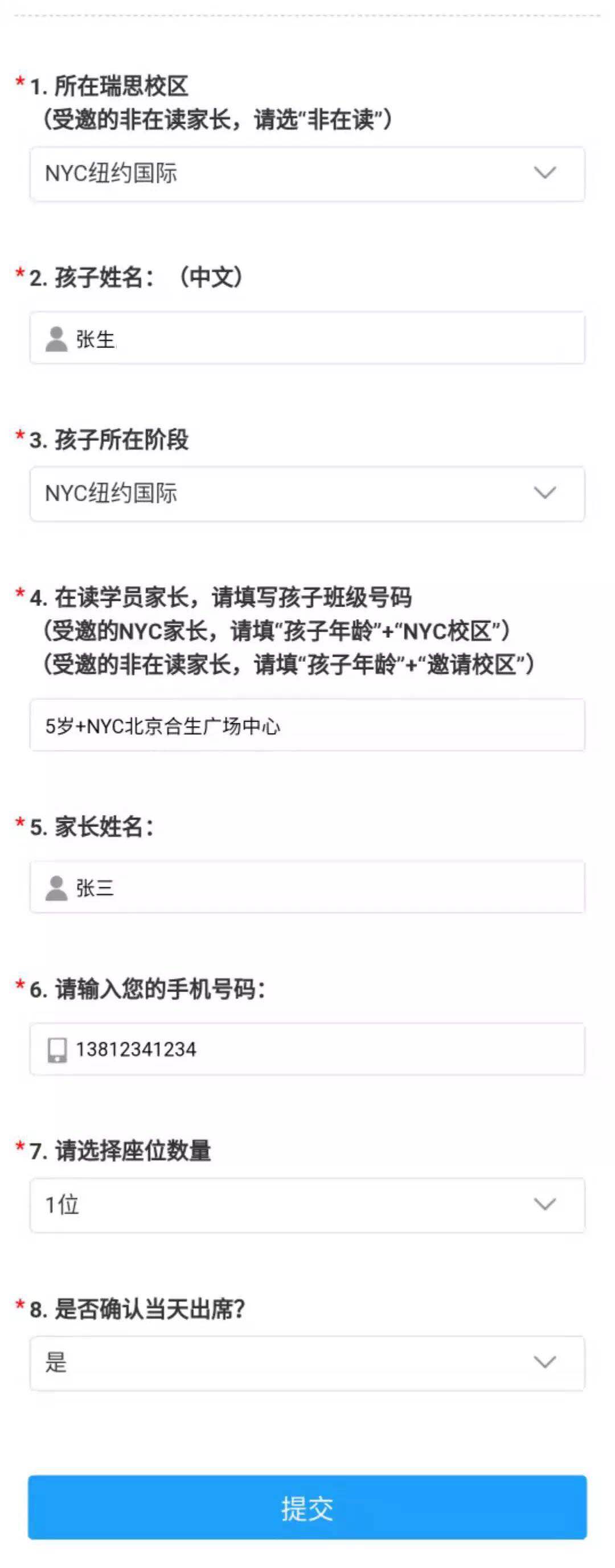Expand the 孩子所在阶段 dropdown
The height and width of the screenshot is (1568, 615).
(307, 493)
